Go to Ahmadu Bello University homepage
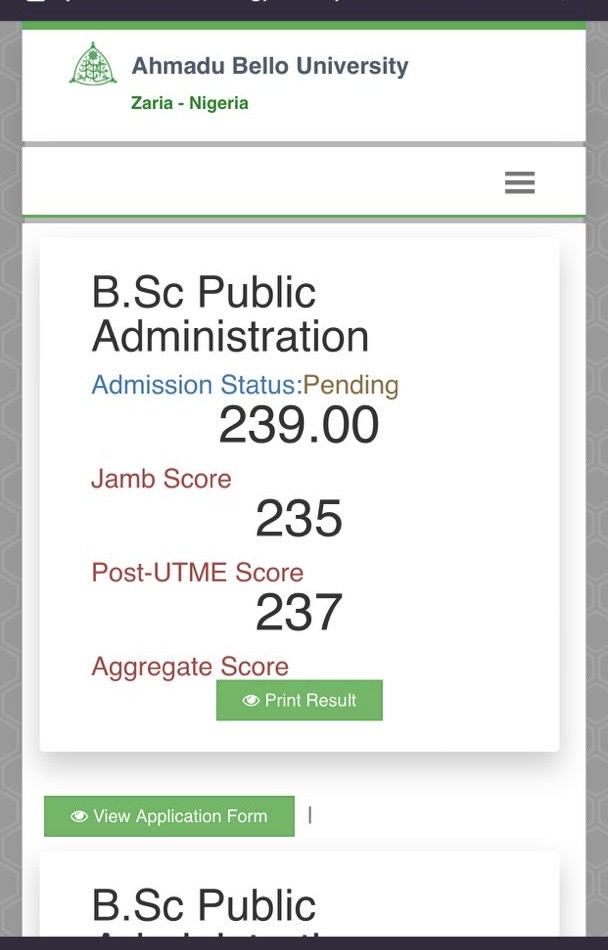608x950 pixels. pos(269,67)
